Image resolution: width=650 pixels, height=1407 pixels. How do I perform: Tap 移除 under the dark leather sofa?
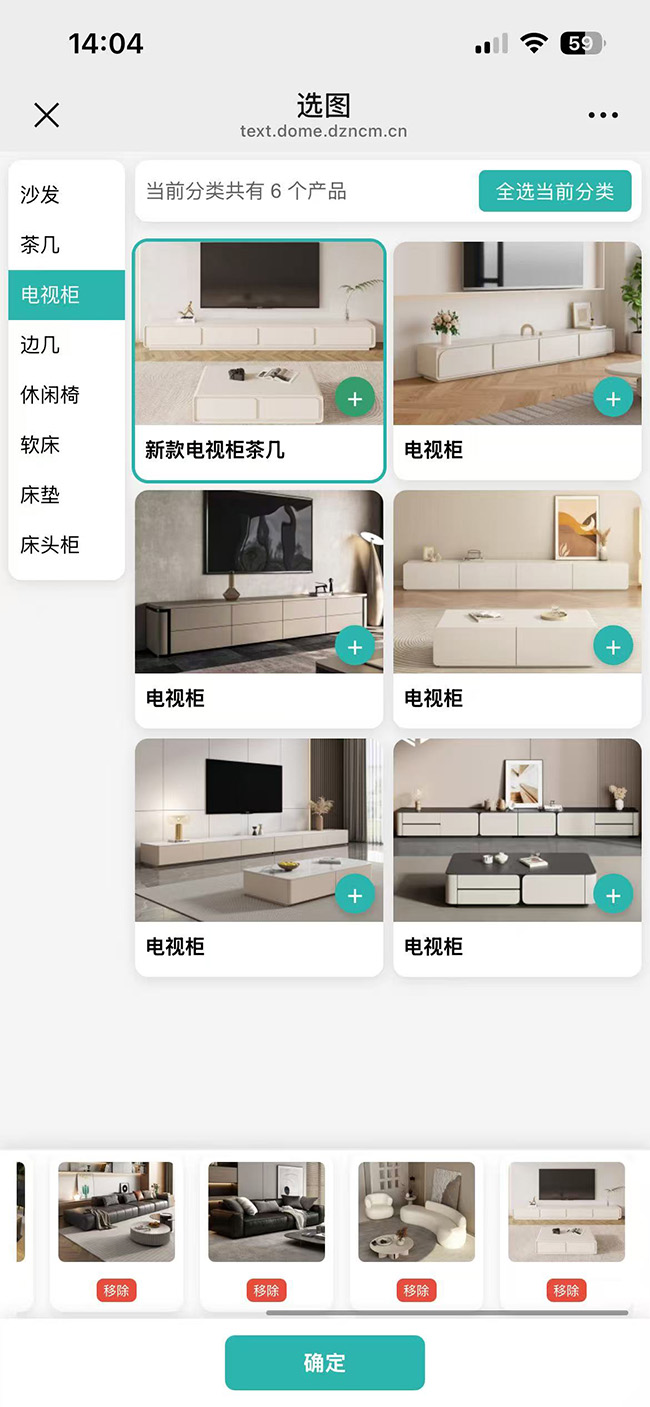click(x=266, y=1290)
